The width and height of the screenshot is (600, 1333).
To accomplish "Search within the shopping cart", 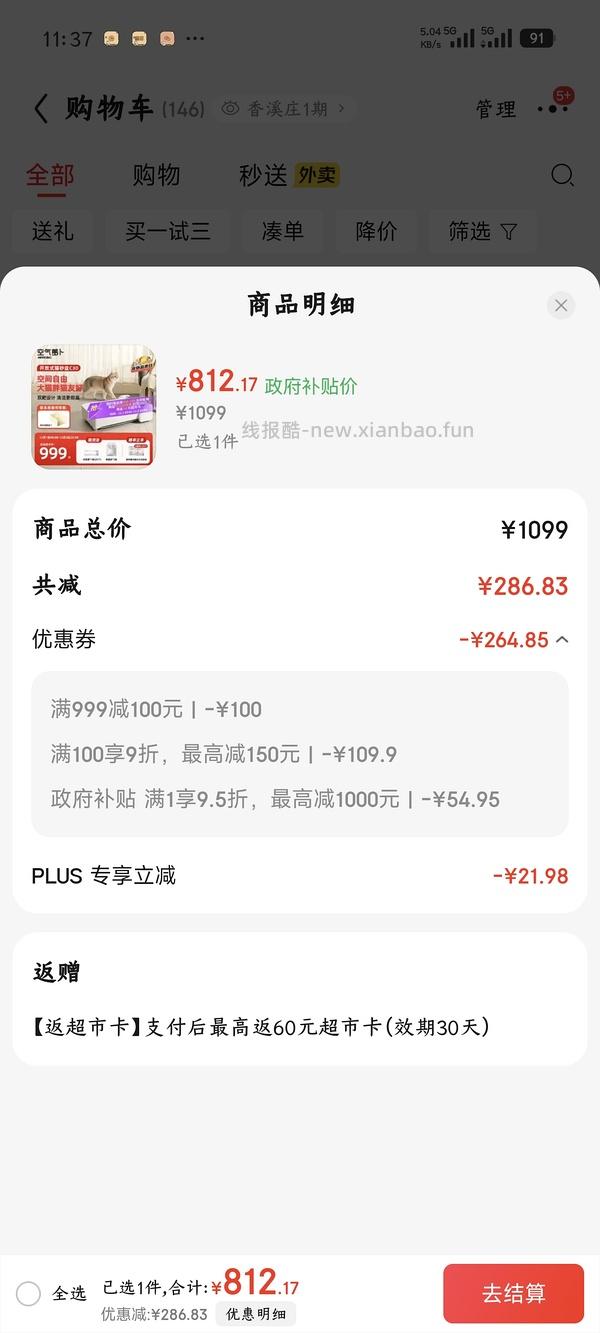I will pyautogui.click(x=562, y=175).
